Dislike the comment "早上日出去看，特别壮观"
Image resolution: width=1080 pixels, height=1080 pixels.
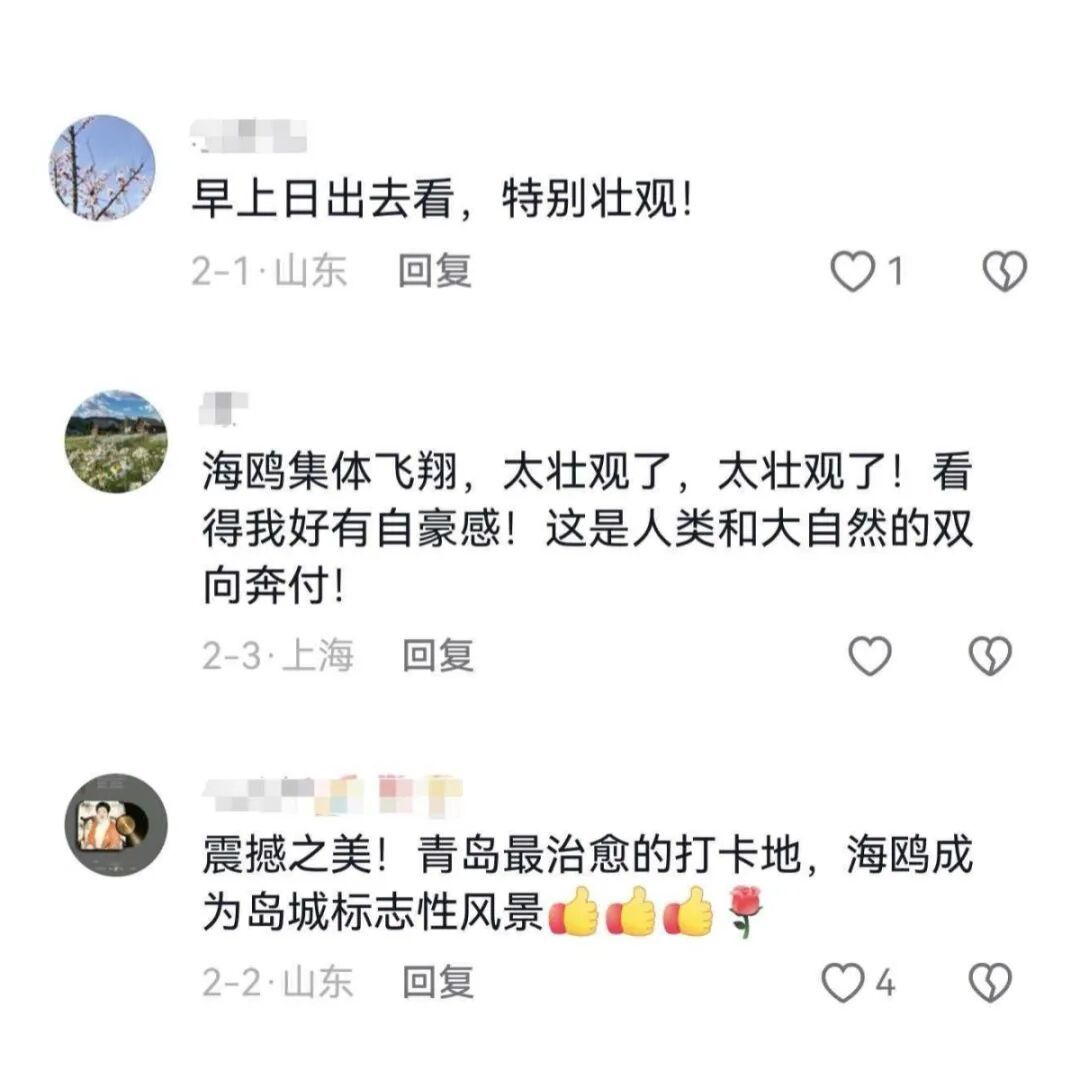click(1004, 271)
